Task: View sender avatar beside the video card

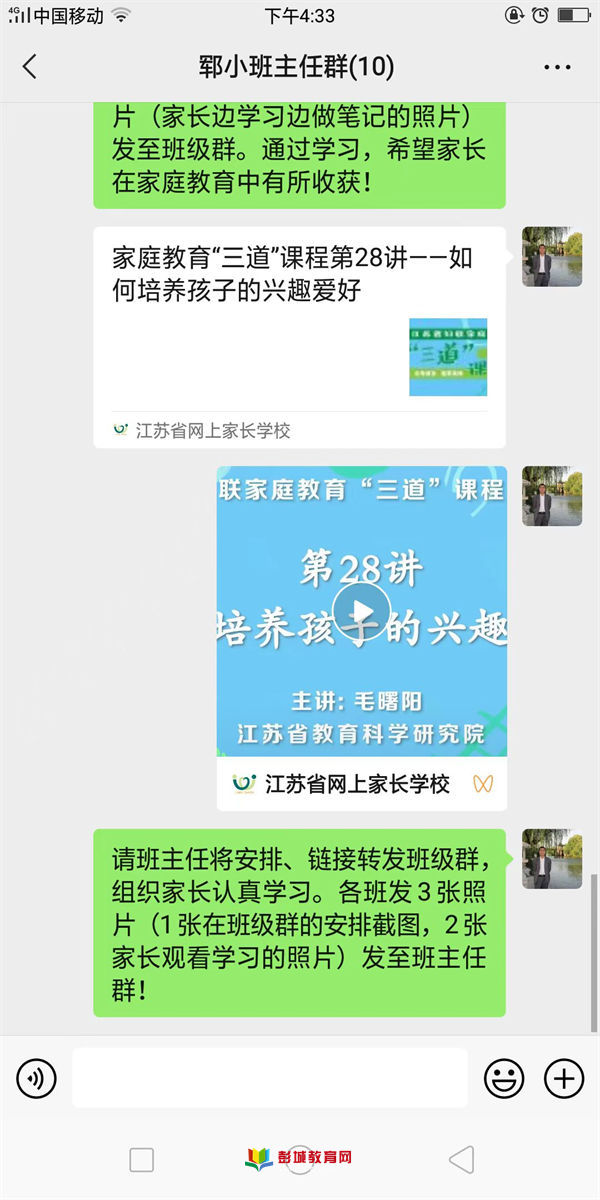Action: pos(552,496)
